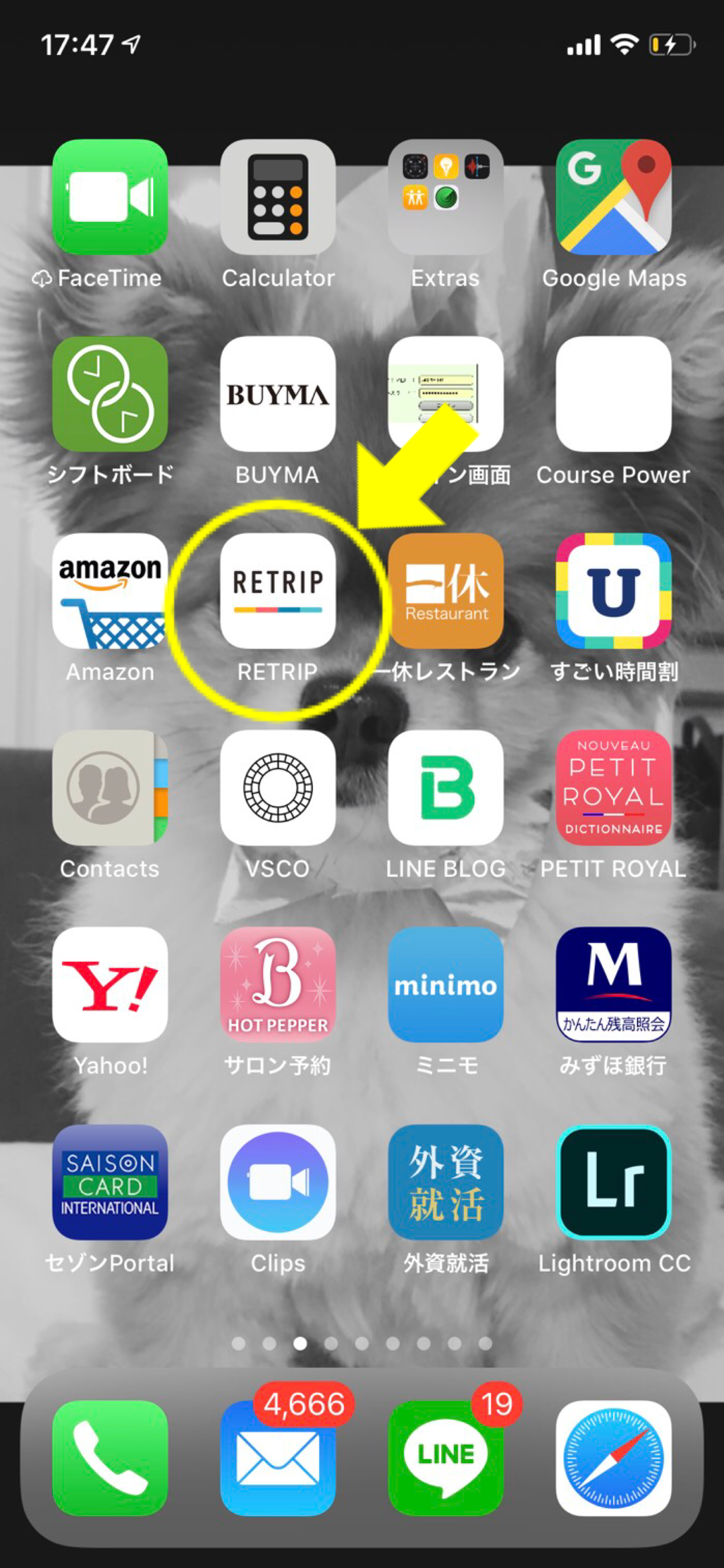Launch Google Maps

613,196
